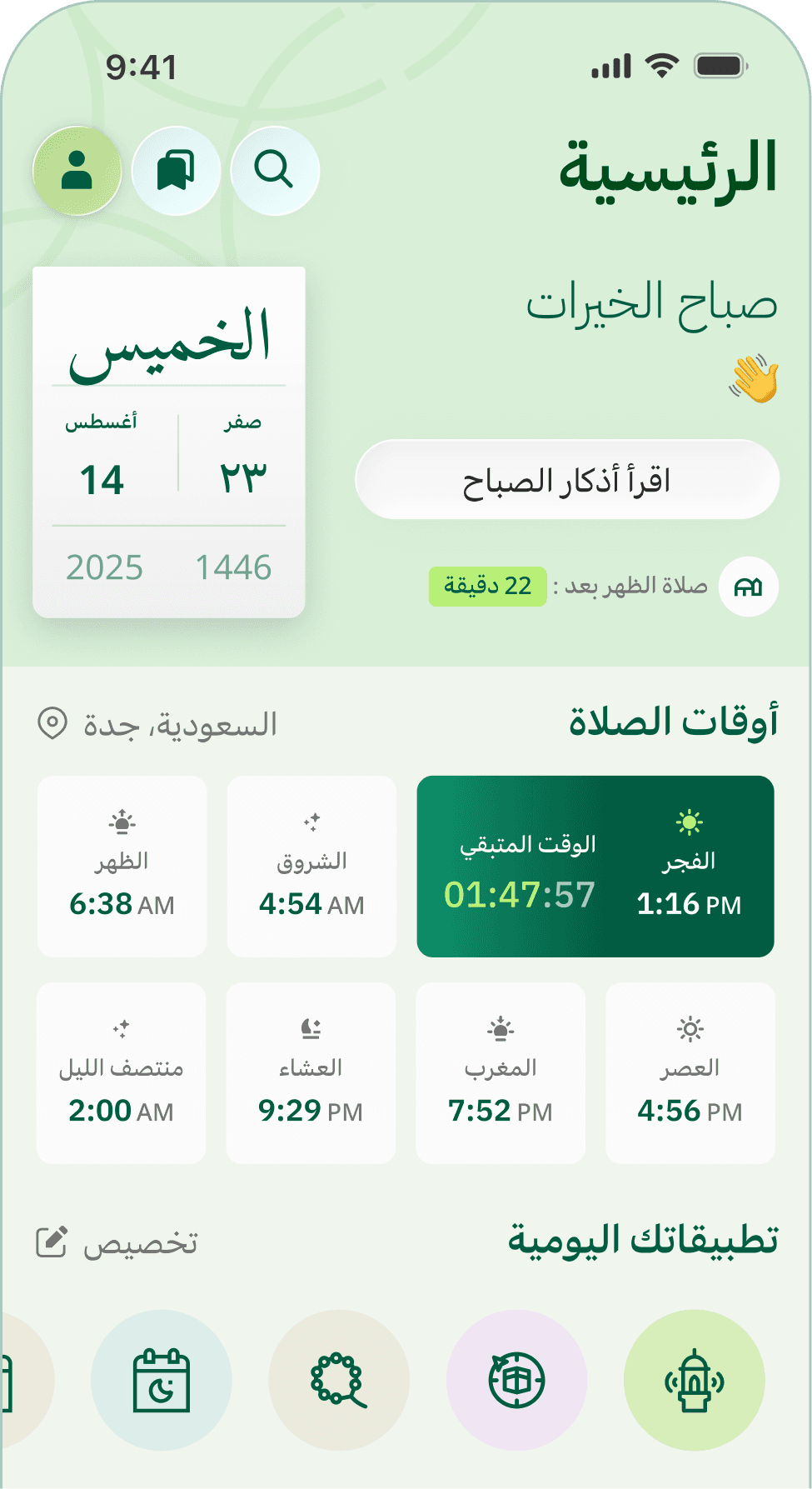Select the الشروق 4:54 AM card
The image size is (812, 1489).
[311, 867]
